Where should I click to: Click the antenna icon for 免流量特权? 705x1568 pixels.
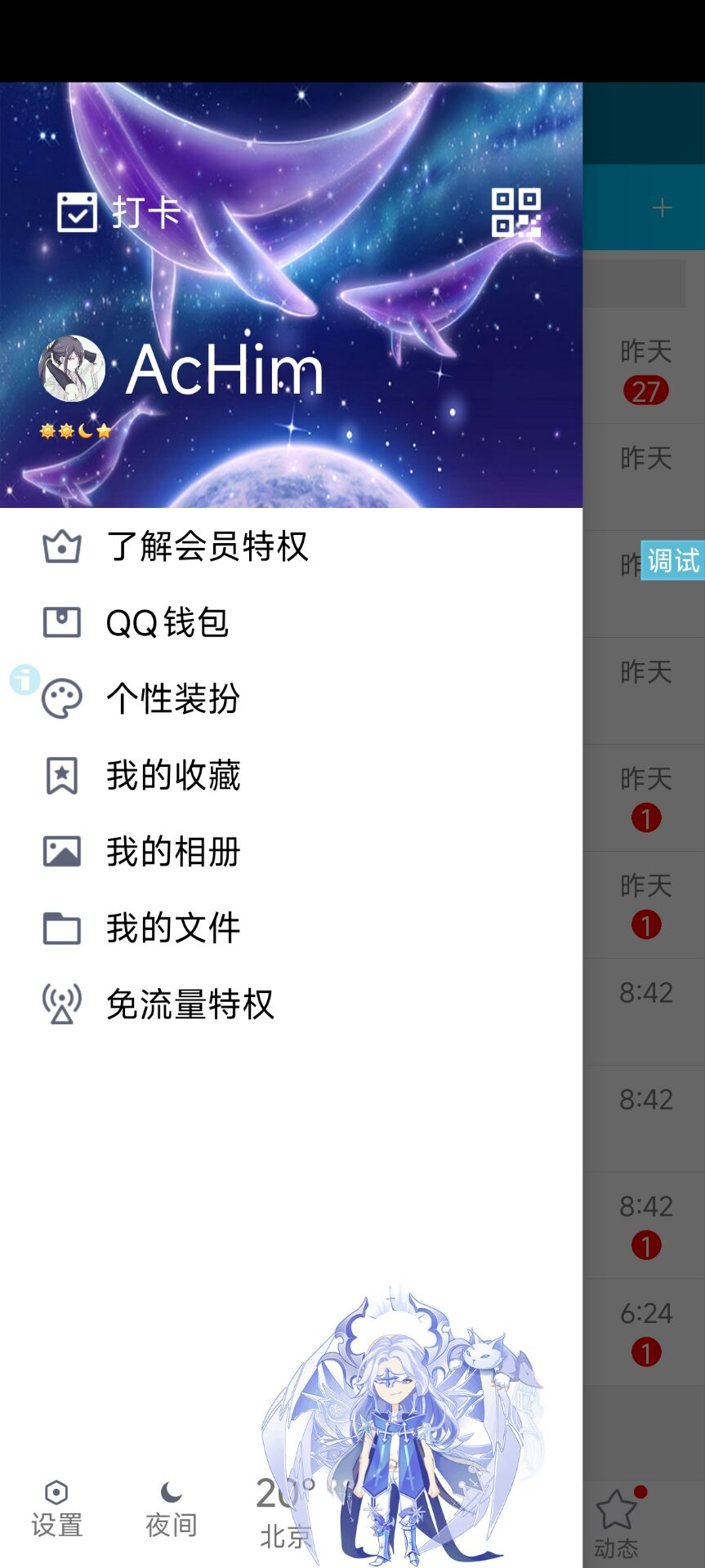coord(60,1004)
